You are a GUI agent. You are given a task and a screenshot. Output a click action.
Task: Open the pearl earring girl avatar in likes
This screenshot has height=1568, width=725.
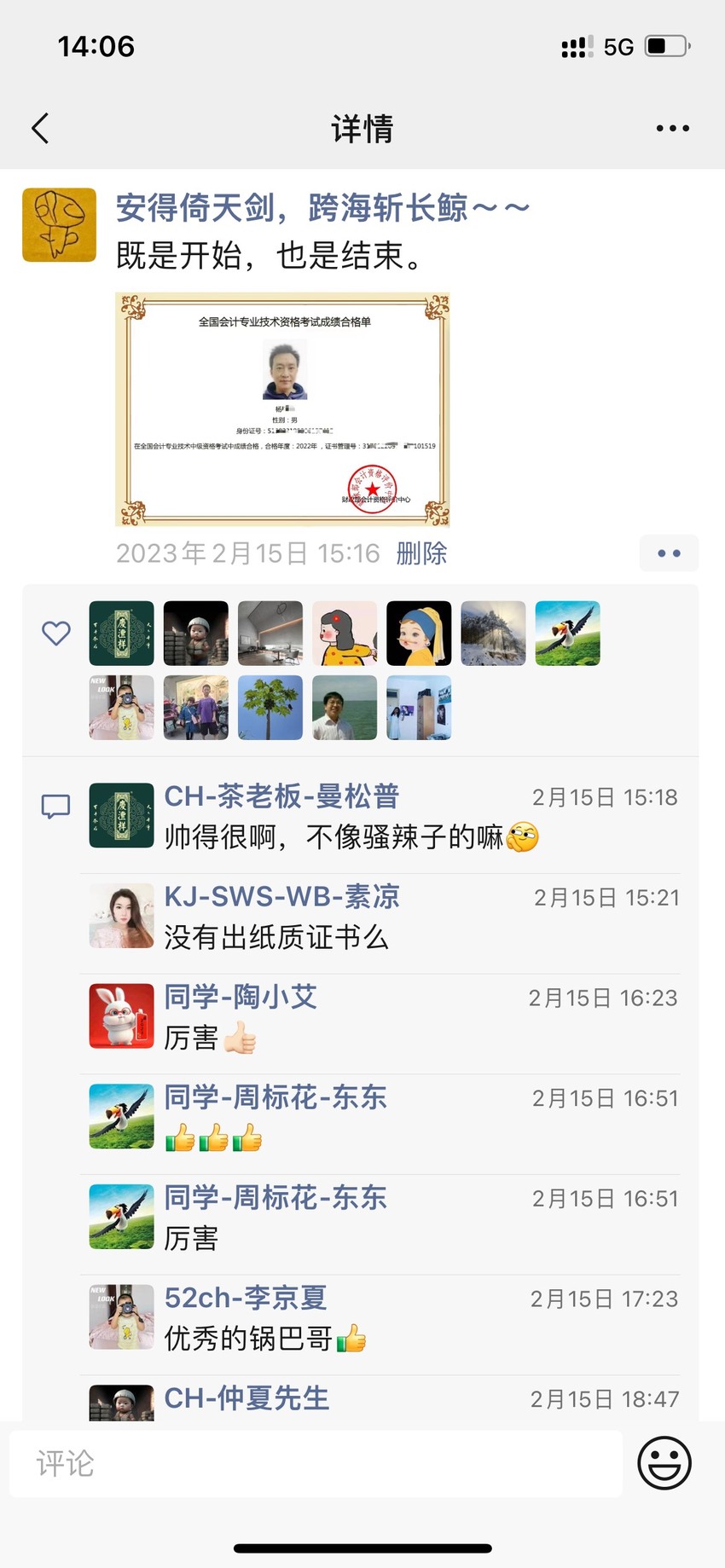click(x=419, y=634)
